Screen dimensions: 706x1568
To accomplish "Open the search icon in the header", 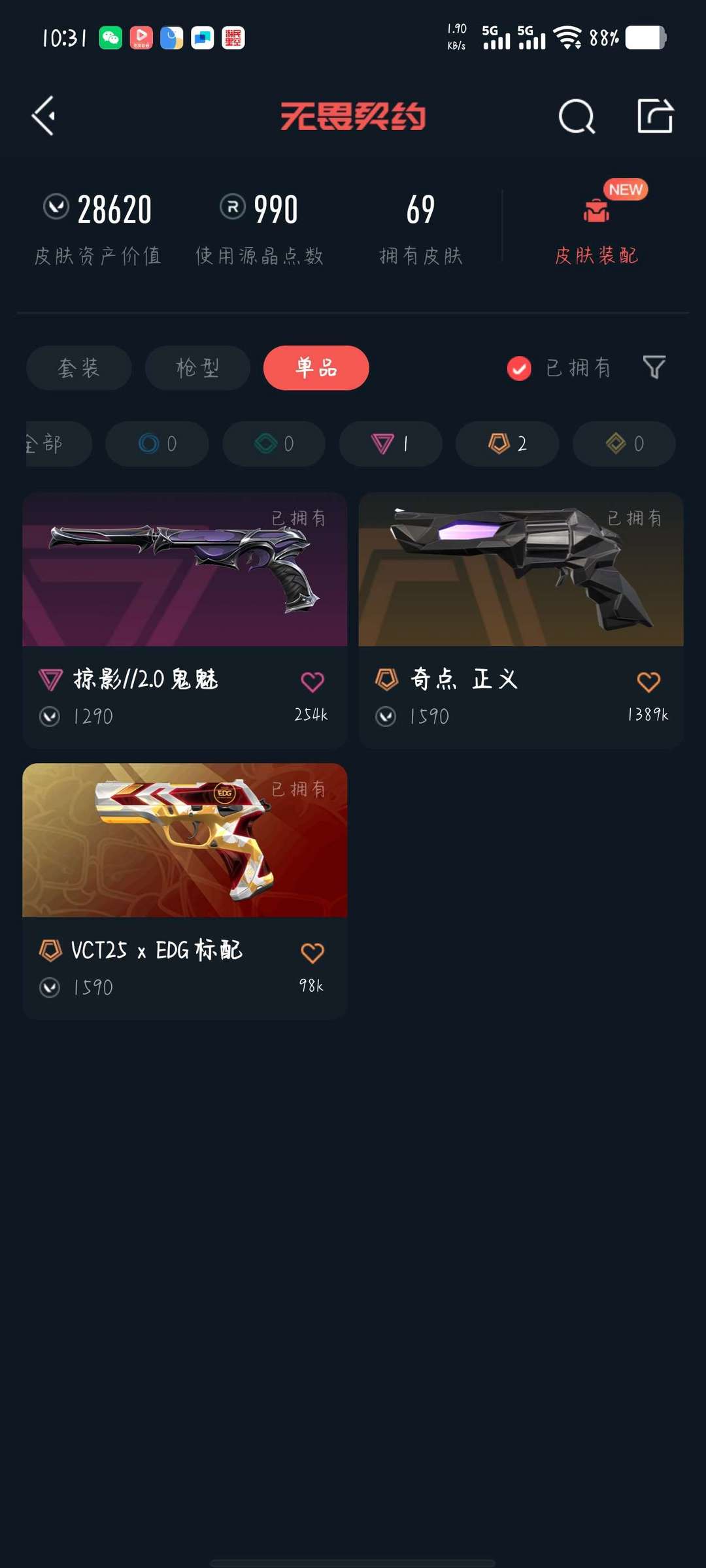I will point(577,117).
